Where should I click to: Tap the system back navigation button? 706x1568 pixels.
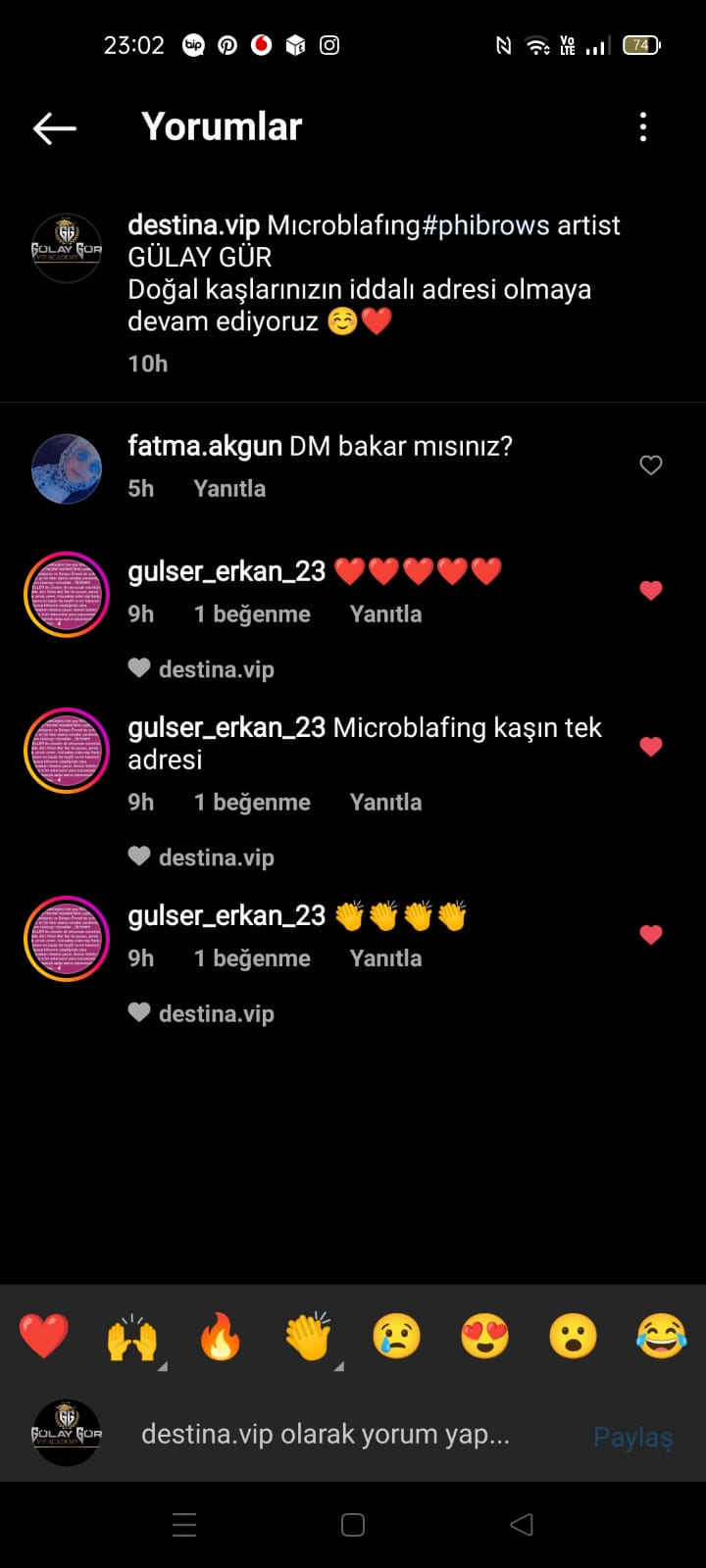click(x=522, y=1524)
